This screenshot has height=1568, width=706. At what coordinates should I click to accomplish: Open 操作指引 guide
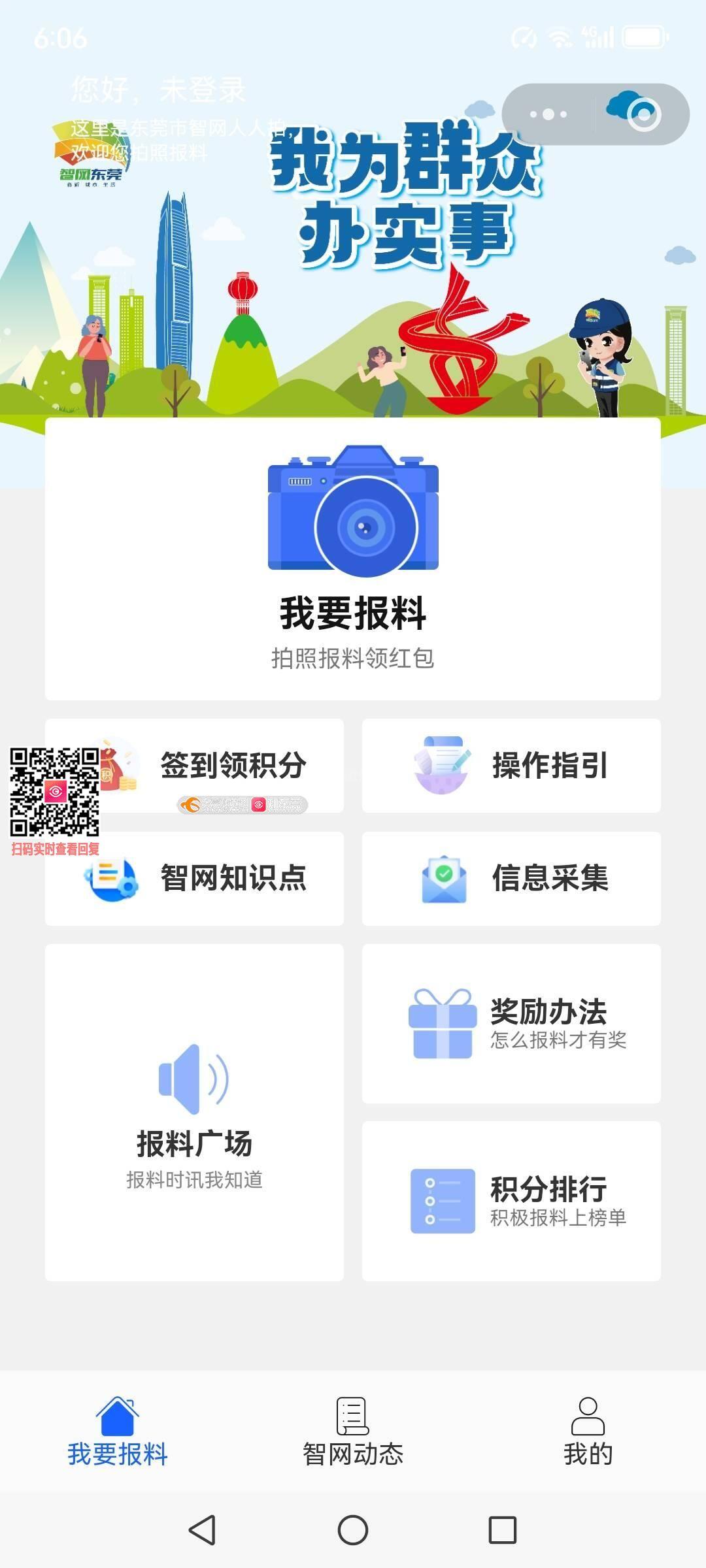pos(511,766)
